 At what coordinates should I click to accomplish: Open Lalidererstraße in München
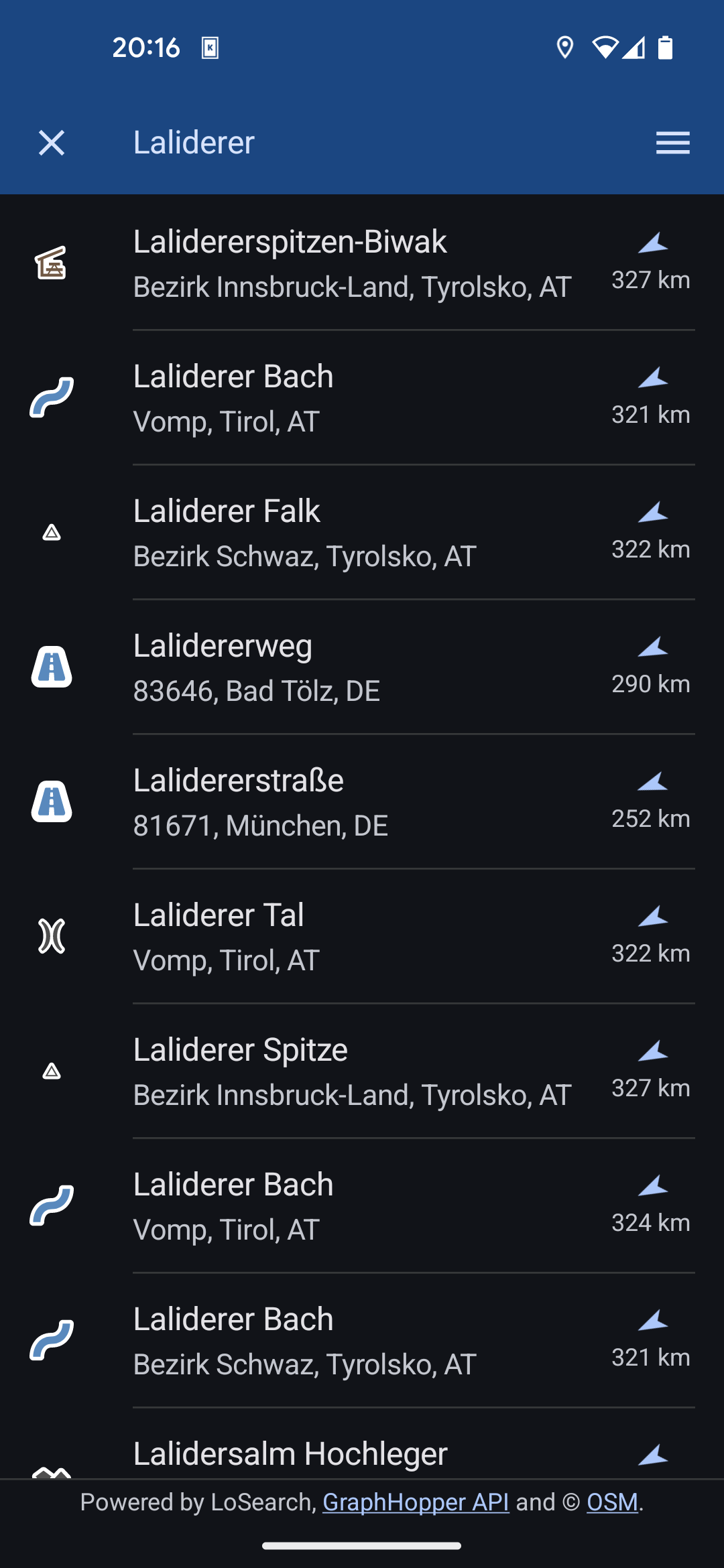pos(362,802)
